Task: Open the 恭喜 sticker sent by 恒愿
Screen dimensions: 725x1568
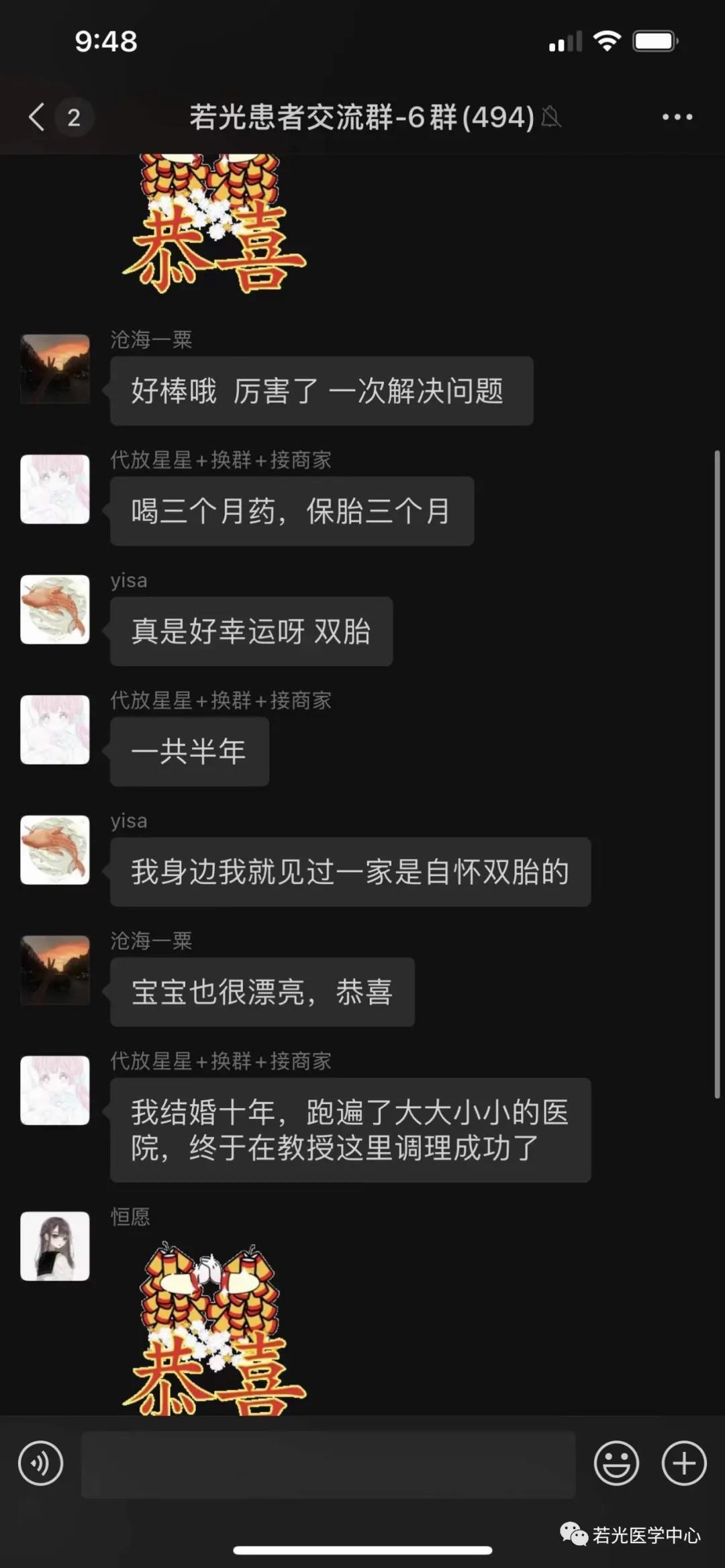Action: coord(213,1329)
